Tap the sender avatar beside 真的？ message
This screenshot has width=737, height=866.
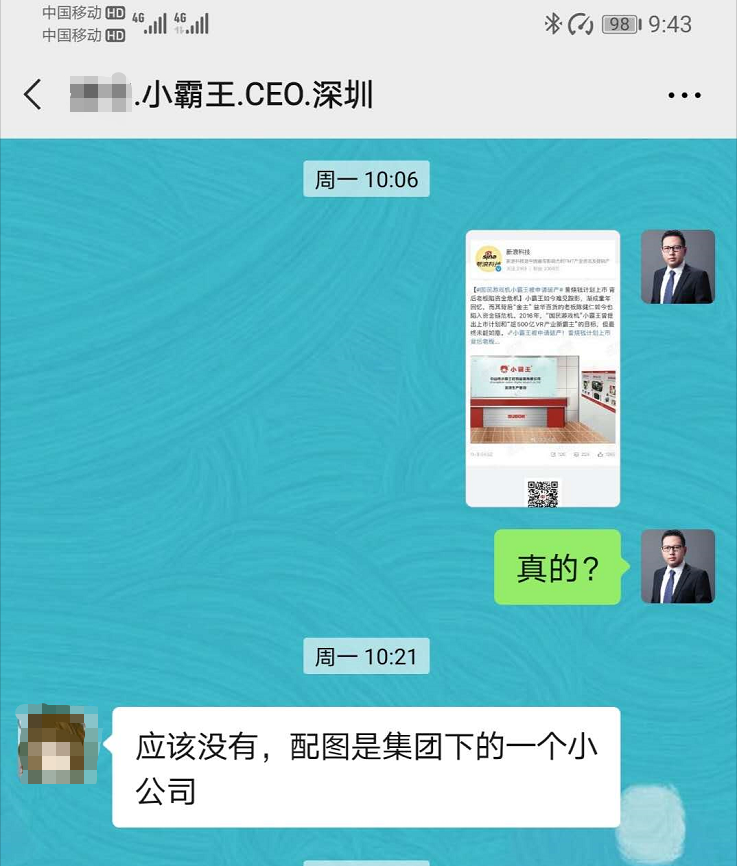pyautogui.click(x=677, y=566)
